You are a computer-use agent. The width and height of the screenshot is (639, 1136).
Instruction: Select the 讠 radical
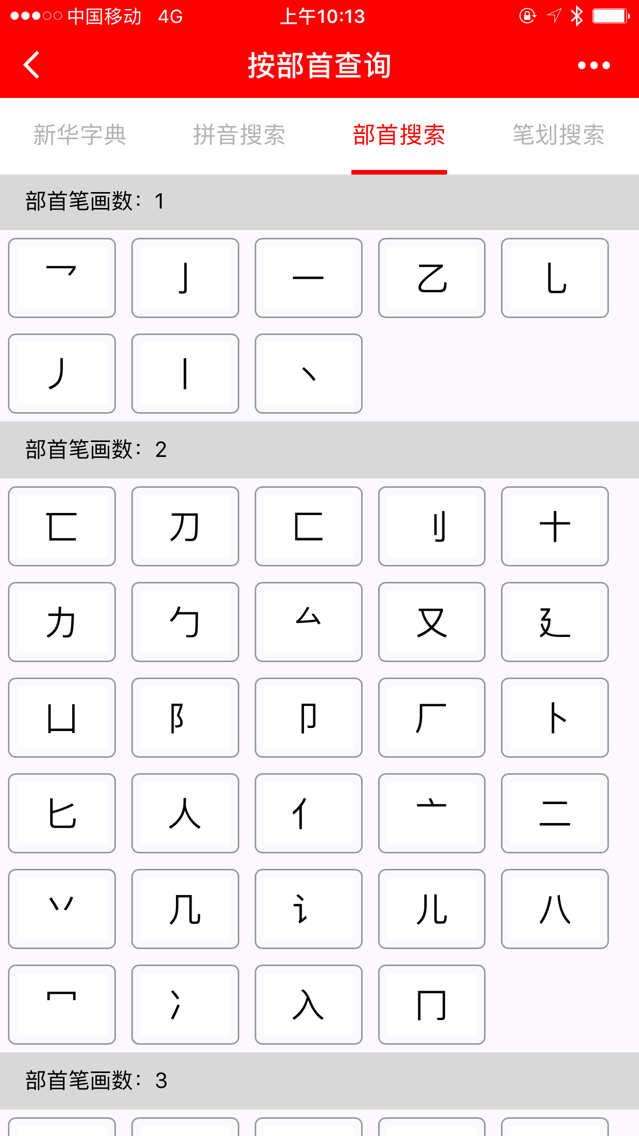point(309,909)
